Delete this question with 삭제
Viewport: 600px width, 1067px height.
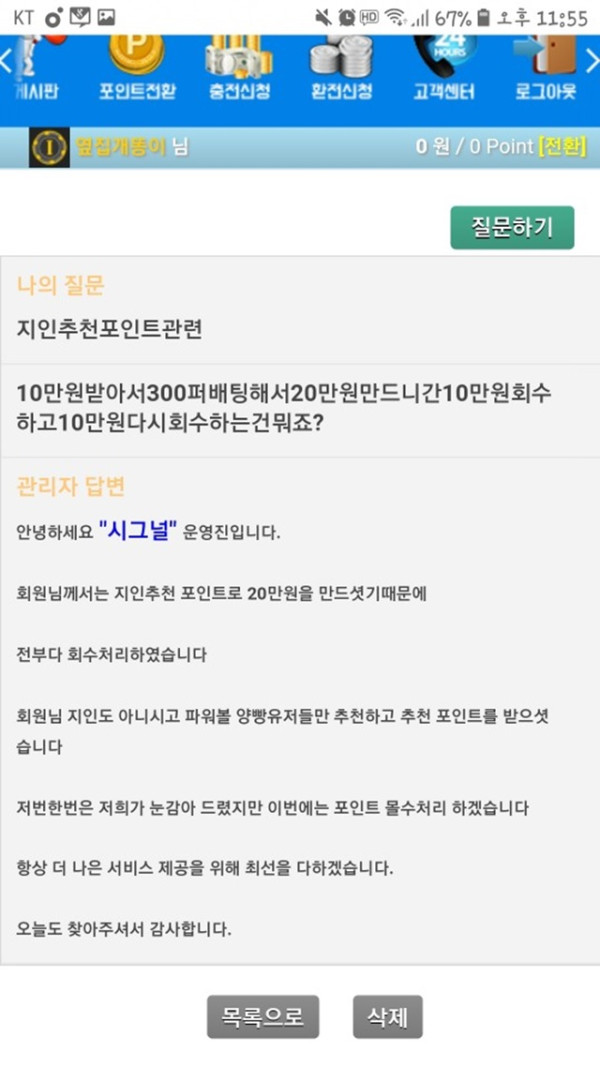tap(388, 1016)
